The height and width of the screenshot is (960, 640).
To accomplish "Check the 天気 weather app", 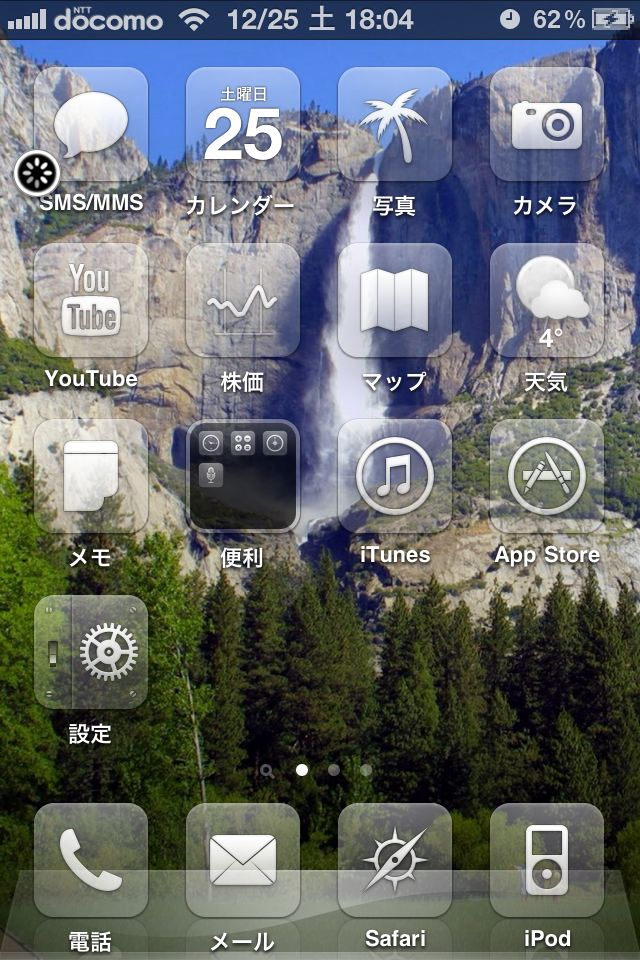I will click(x=547, y=300).
